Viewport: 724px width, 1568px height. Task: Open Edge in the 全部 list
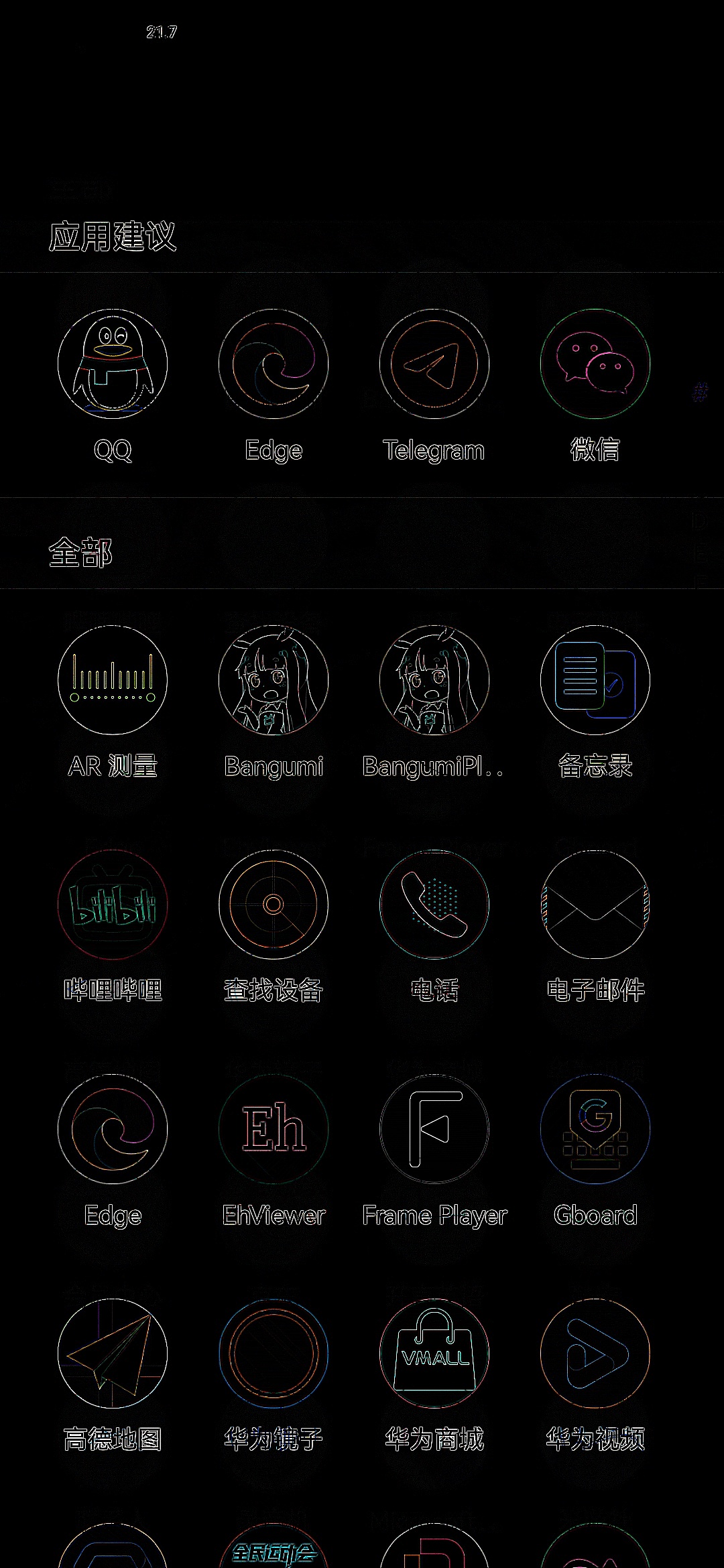(113, 1129)
